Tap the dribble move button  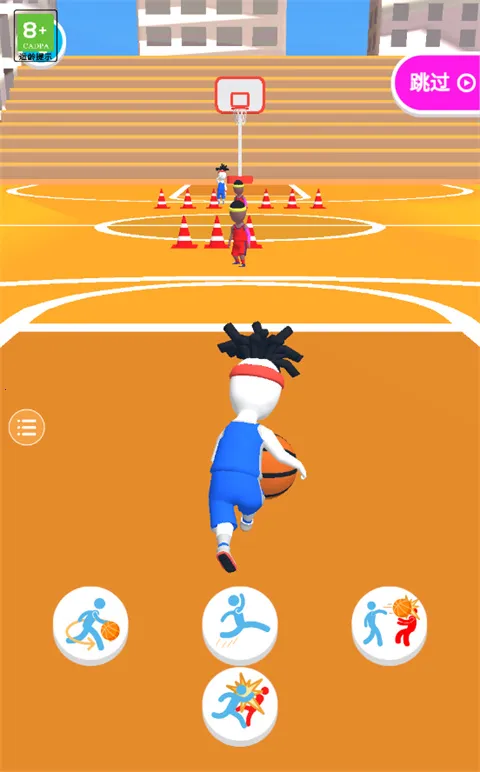pos(91,624)
